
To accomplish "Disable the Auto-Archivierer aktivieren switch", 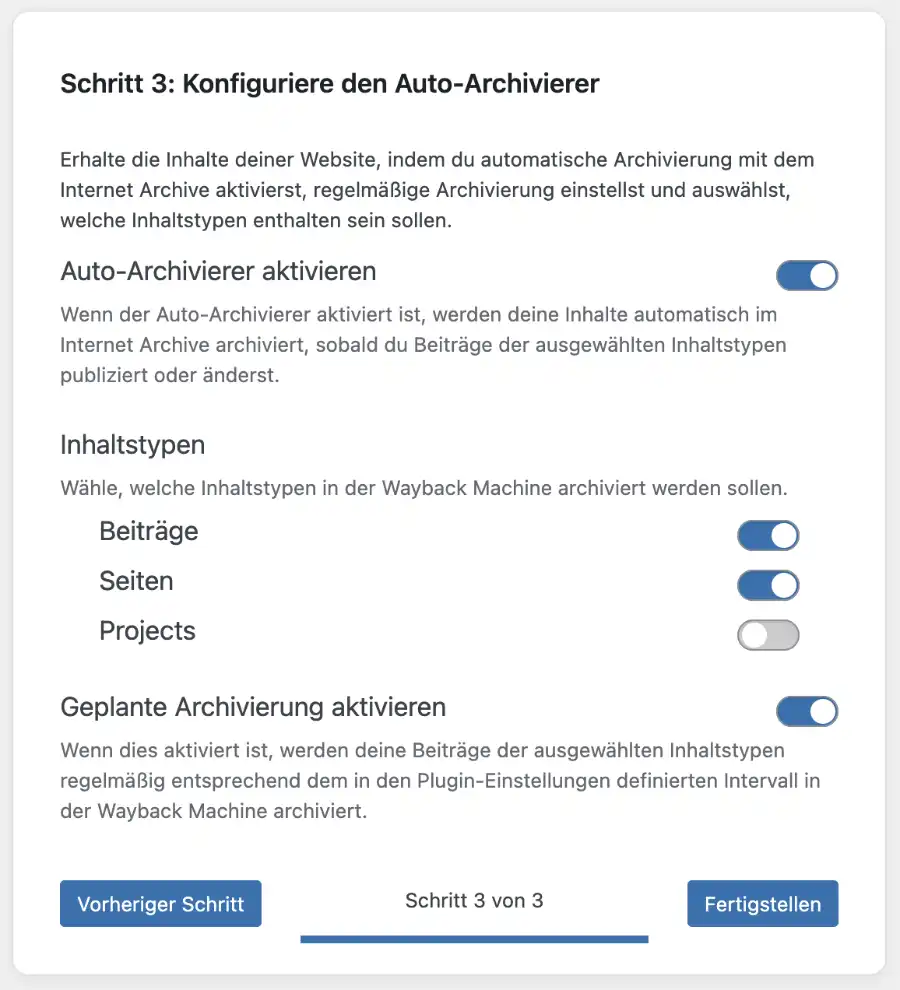I will pyautogui.click(x=806, y=275).
